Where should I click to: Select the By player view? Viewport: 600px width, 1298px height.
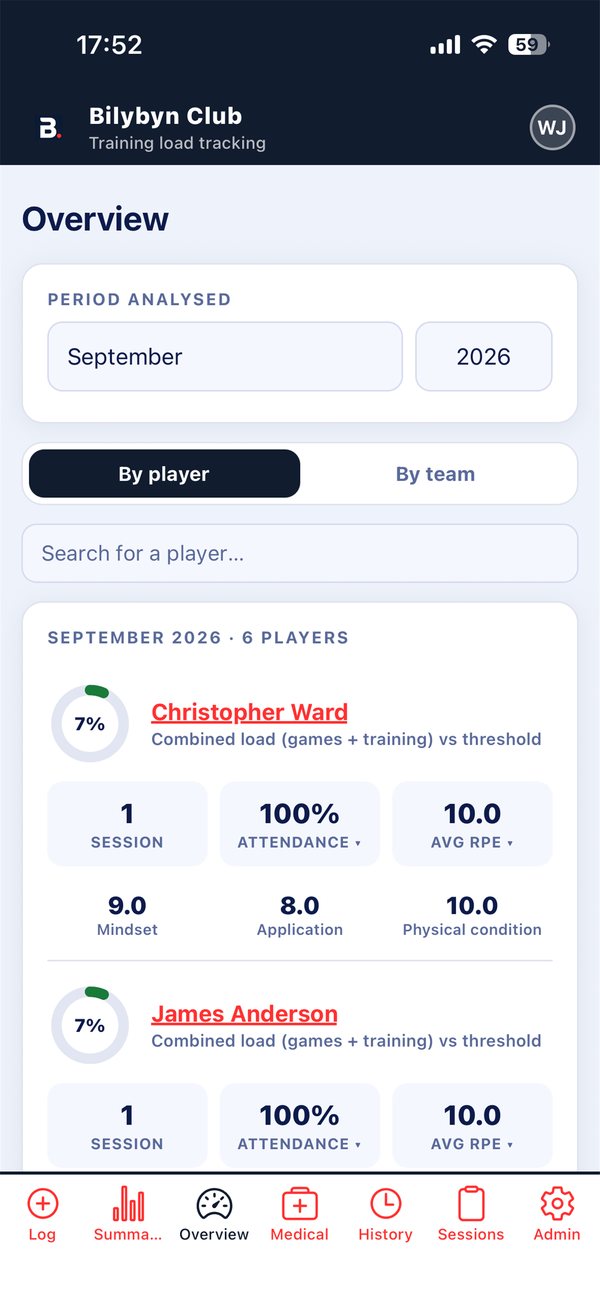(164, 474)
